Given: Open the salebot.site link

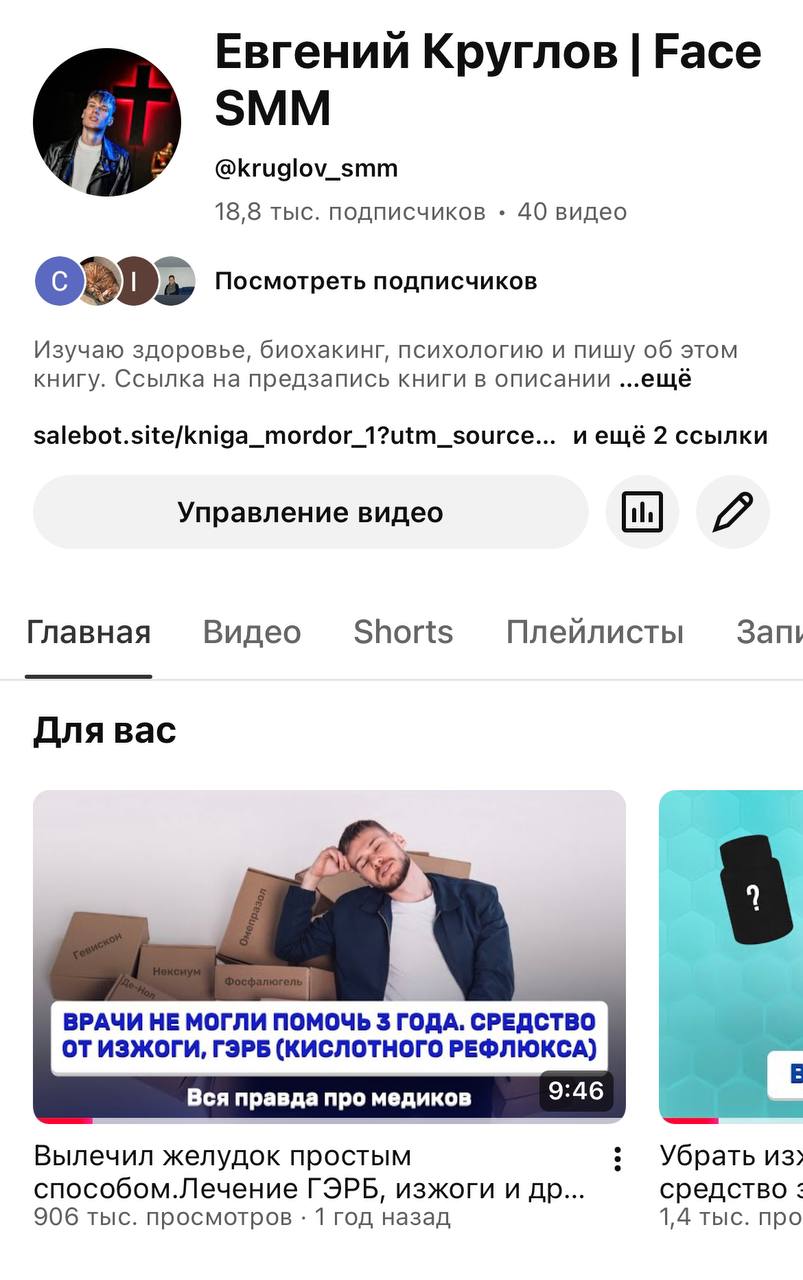Looking at the screenshot, I should tap(294, 436).
